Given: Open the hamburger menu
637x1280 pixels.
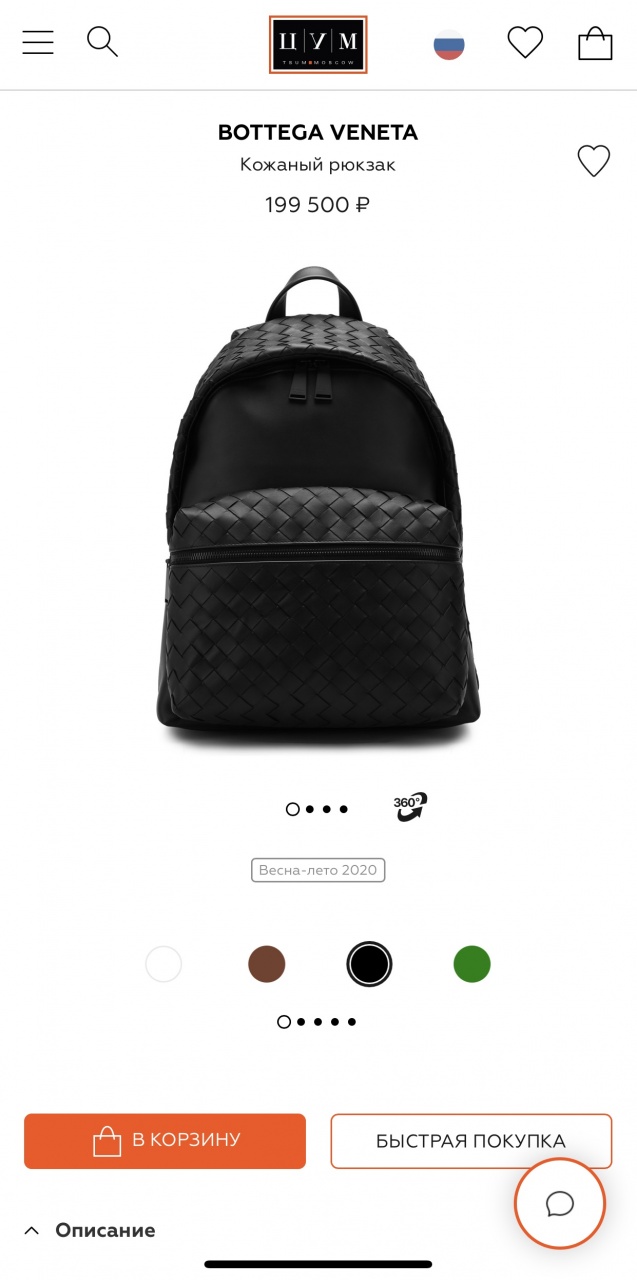Looking at the screenshot, I should pyautogui.click(x=38, y=42).
